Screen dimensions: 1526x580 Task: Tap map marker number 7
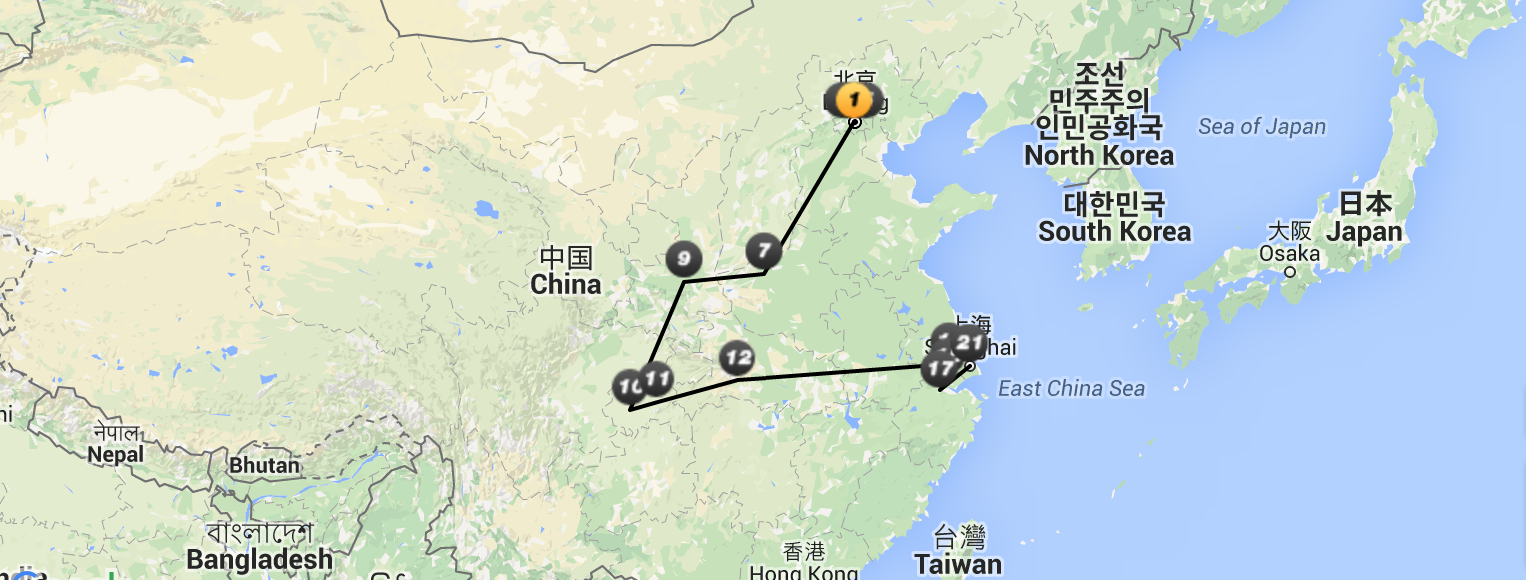(x=764, y=249)
